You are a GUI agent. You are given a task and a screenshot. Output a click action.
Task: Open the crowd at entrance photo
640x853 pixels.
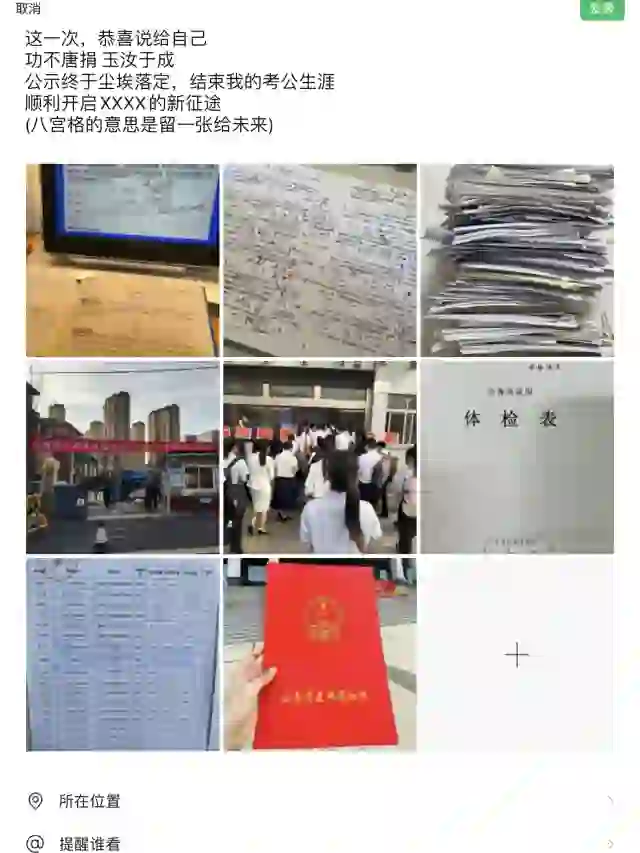point(320,457)
